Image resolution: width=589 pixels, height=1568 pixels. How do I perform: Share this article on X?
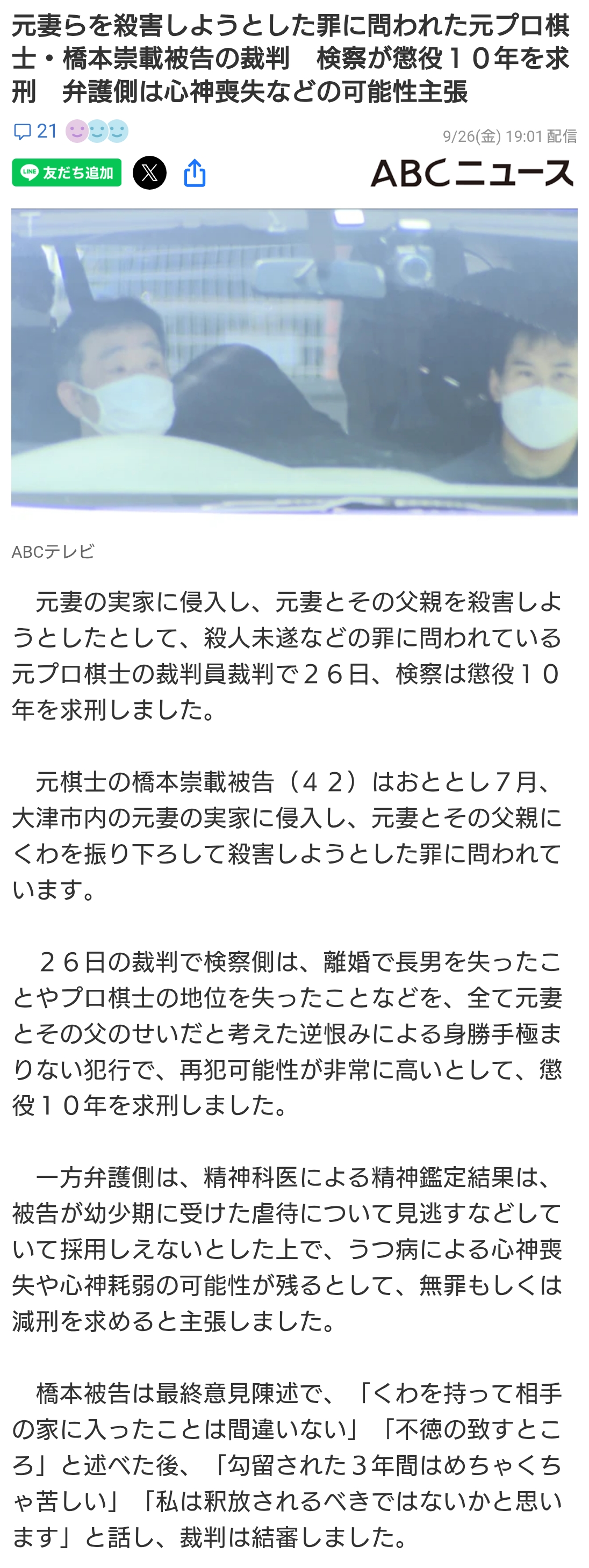150,173
